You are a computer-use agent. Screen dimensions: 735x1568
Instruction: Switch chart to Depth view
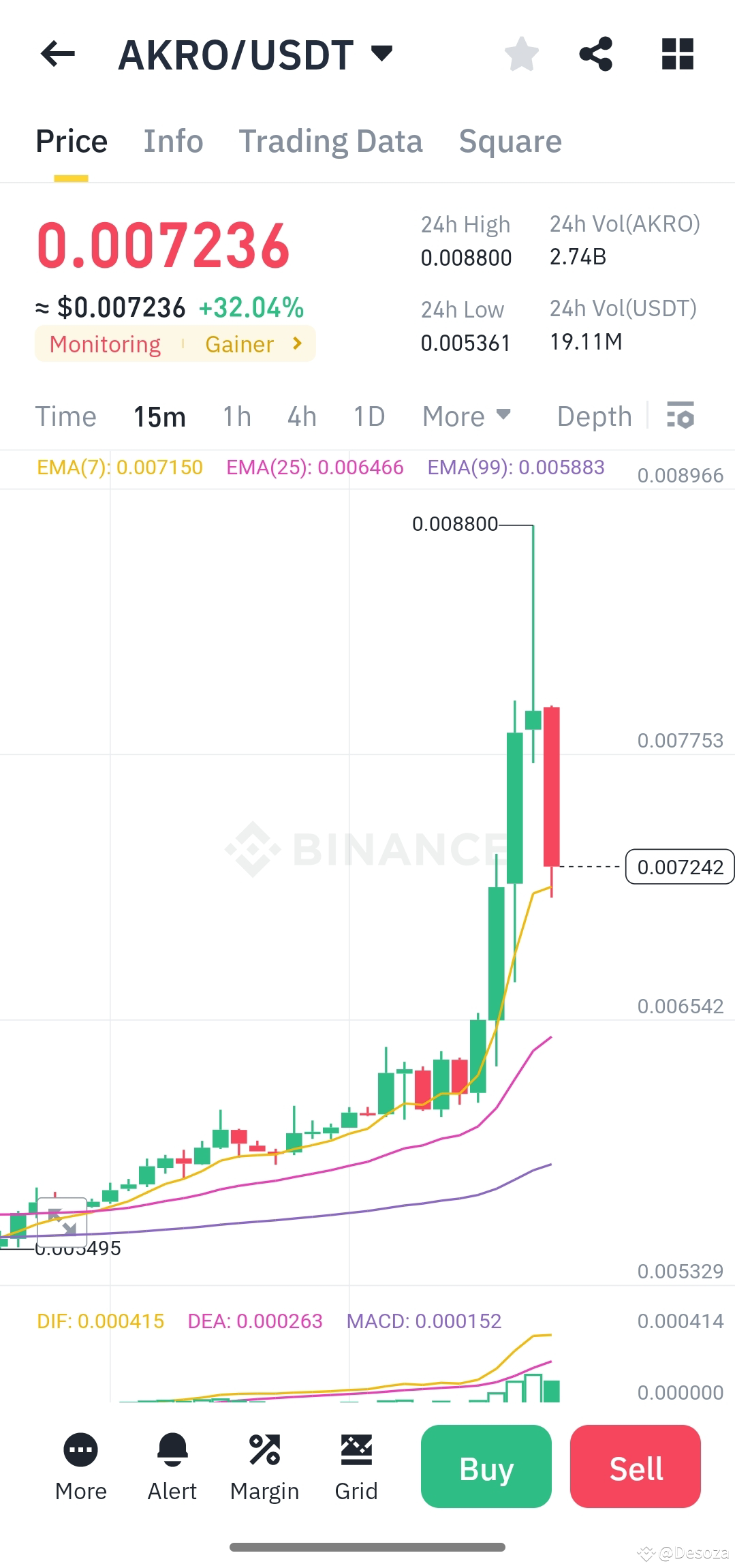coord(593,416)
